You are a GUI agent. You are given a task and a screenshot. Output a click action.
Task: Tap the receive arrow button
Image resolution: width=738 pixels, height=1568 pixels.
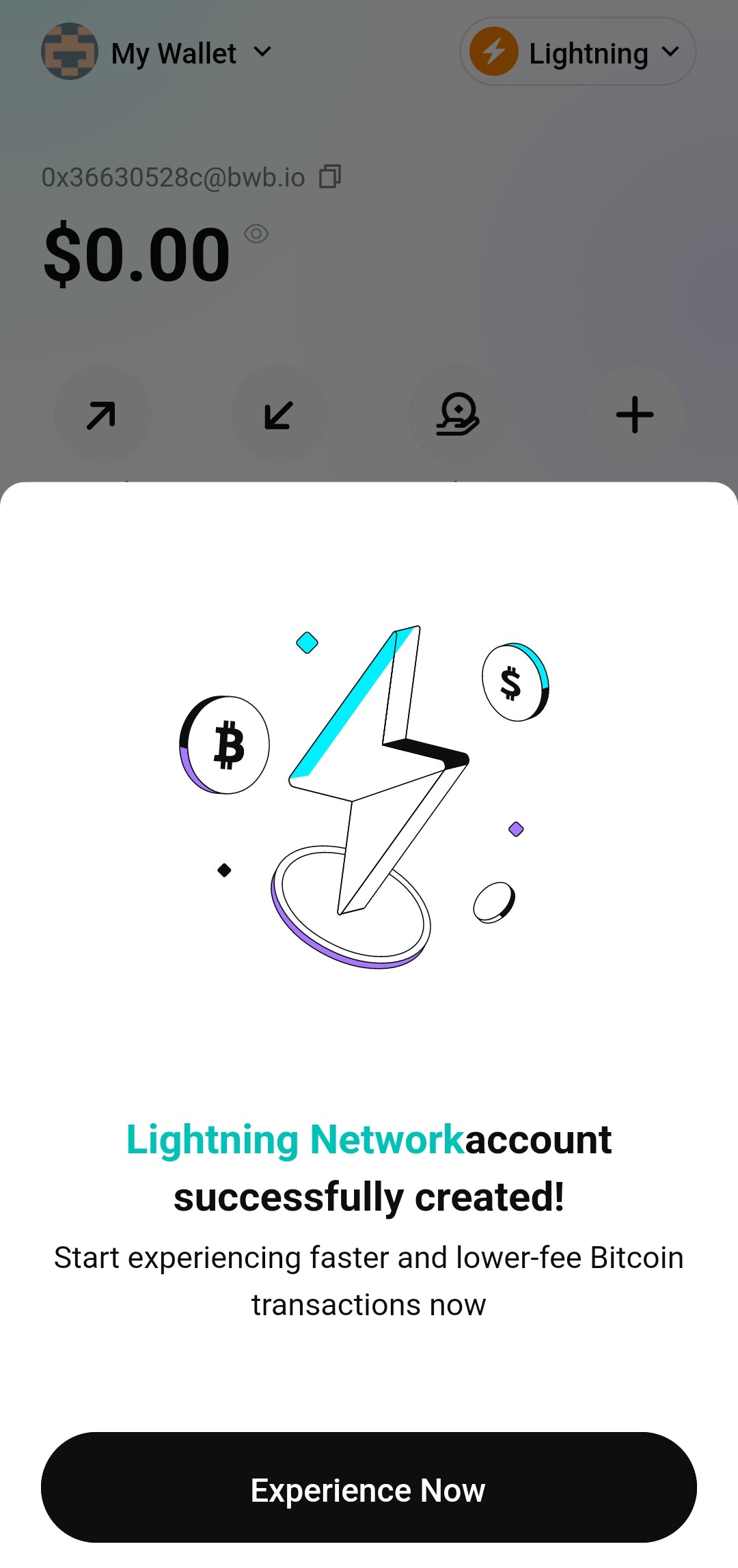(279, 414)
